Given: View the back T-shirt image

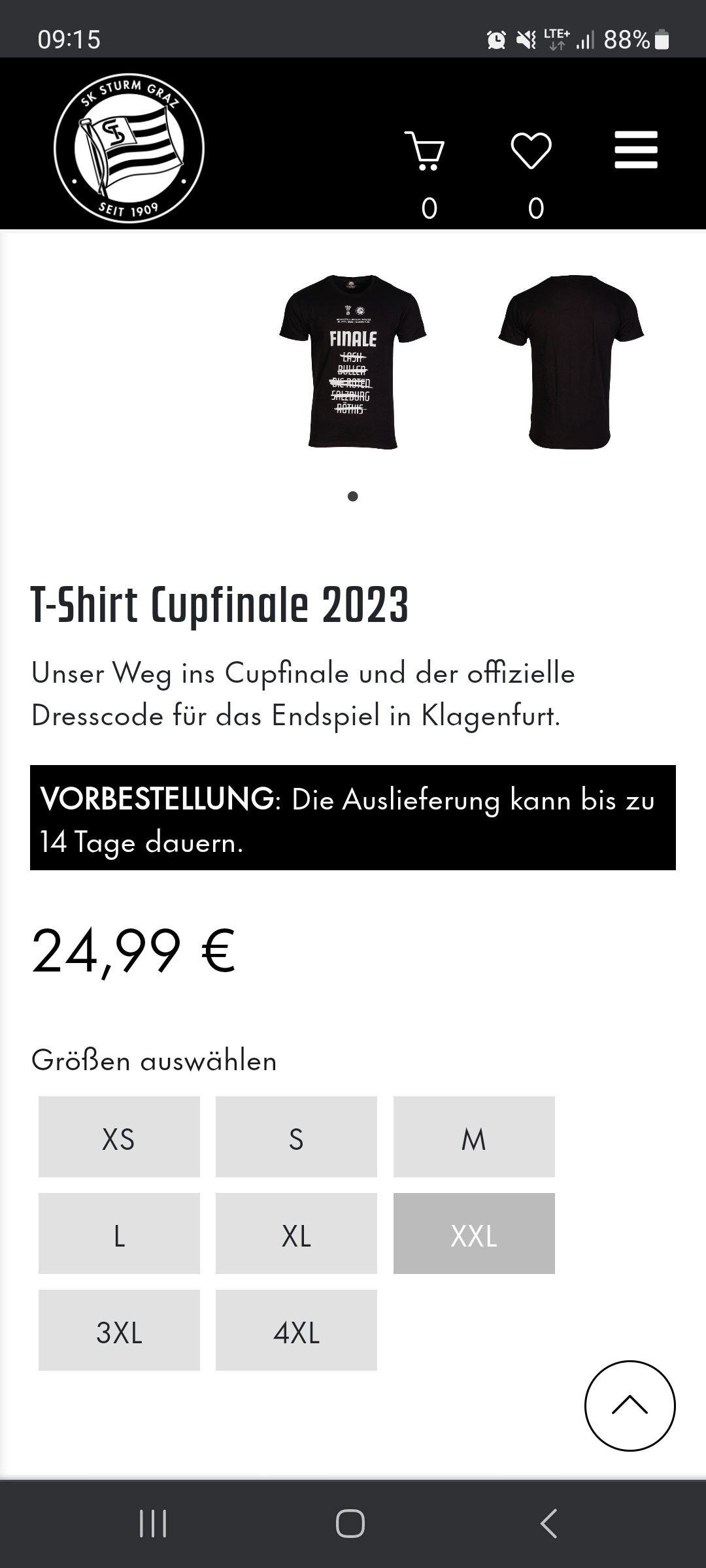Looking at the screenshot, I should click(x=571, y=362).
